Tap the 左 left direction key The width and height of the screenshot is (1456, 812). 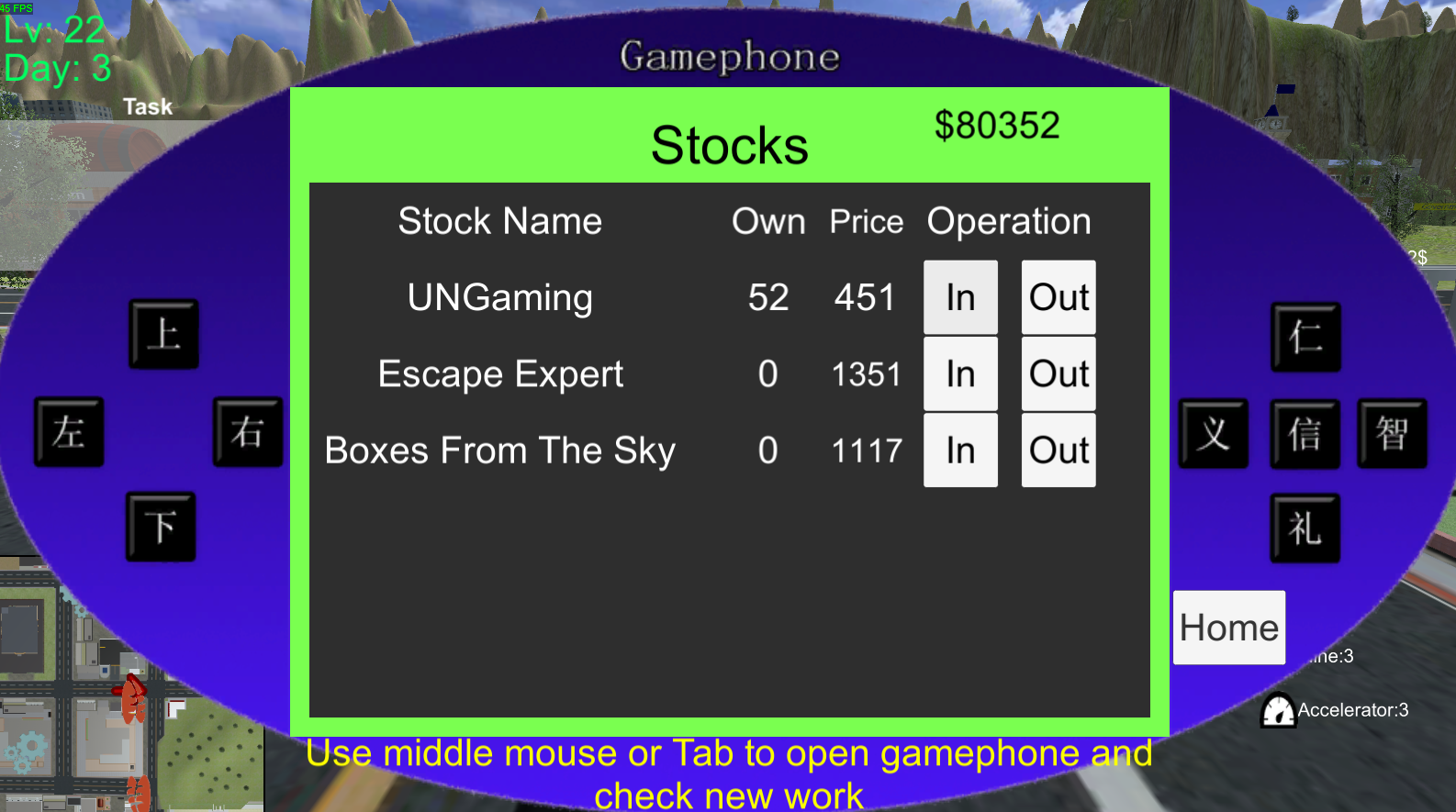[69, 432]
